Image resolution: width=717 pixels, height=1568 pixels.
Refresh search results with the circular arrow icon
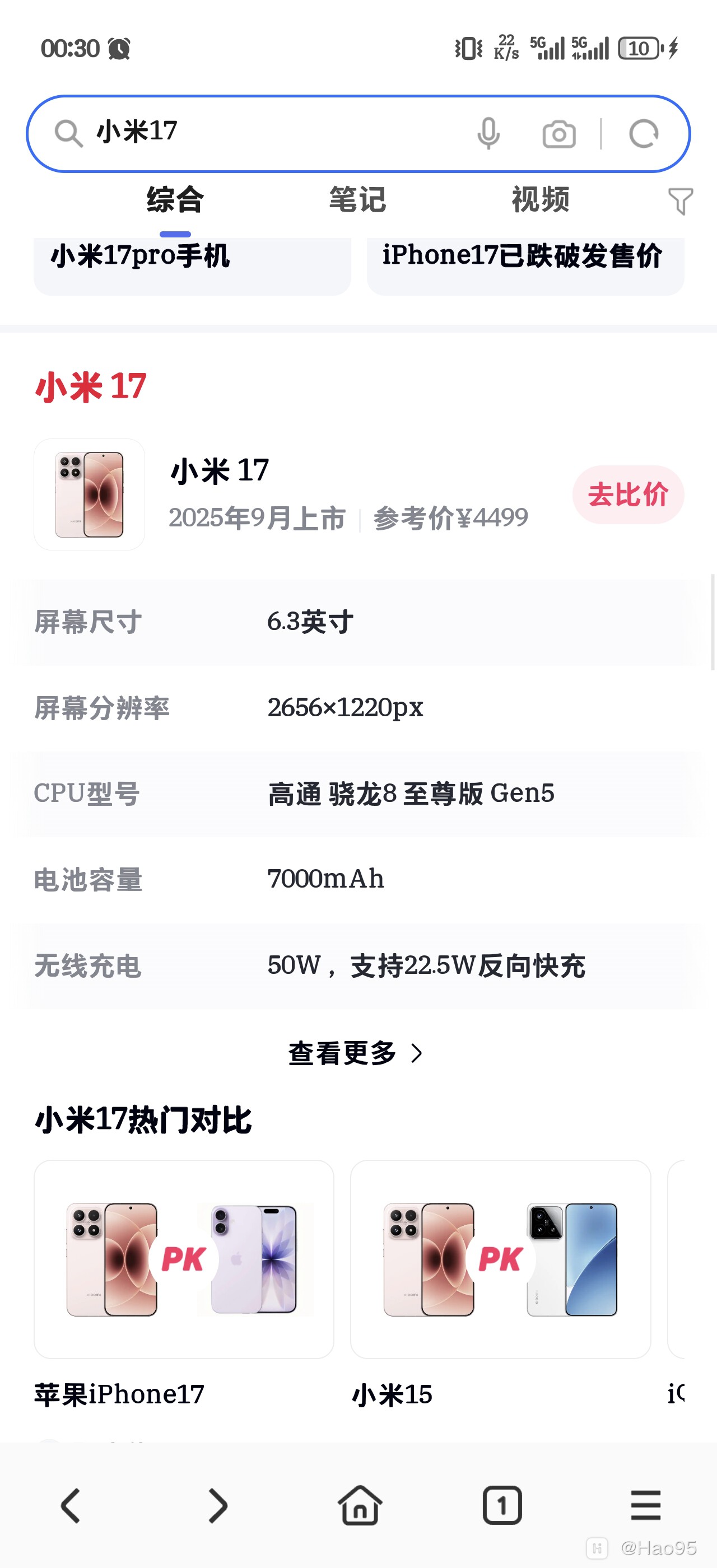[x=644, y=133]
